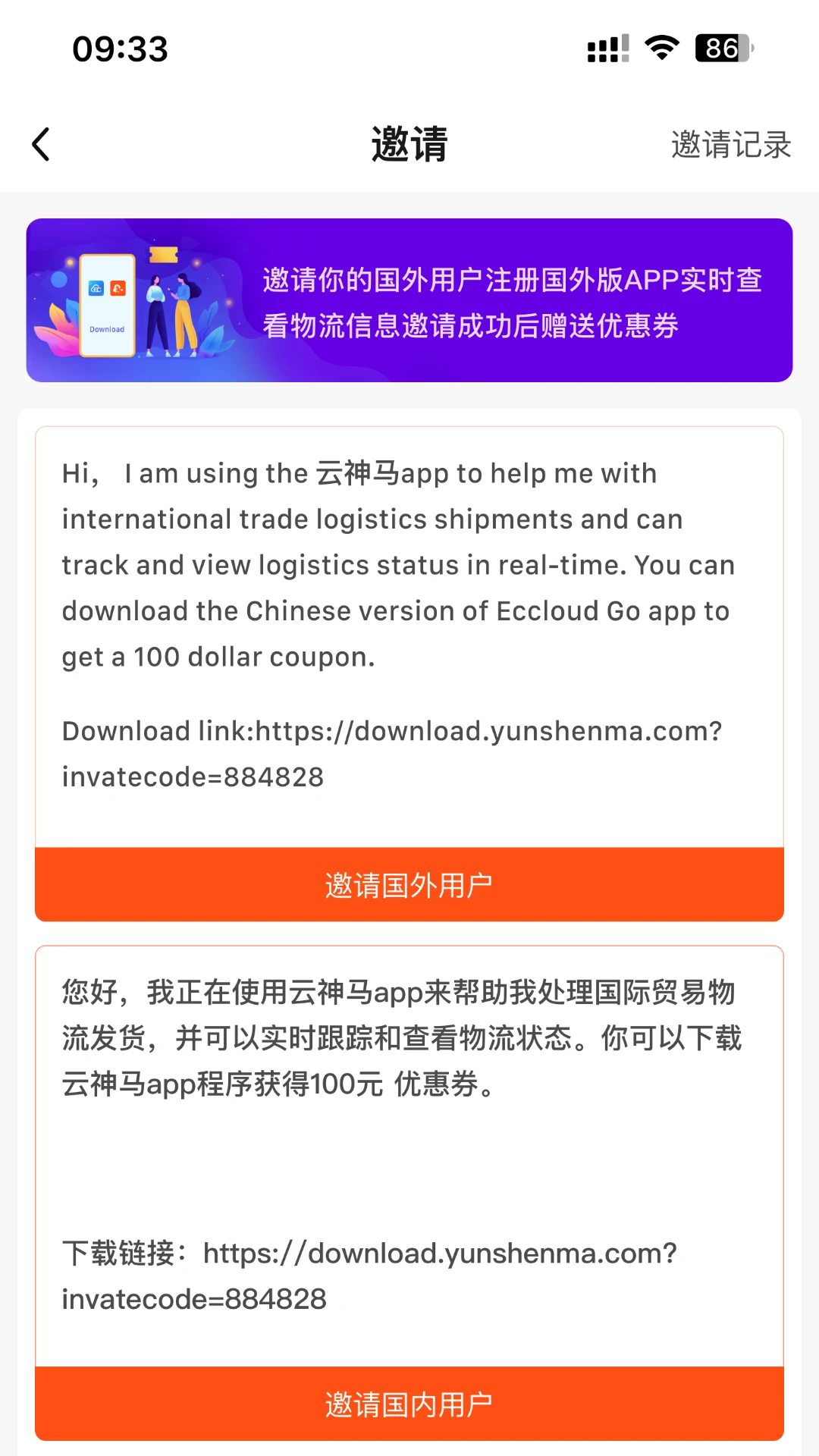Tap the Wi-Fi icon in the status bar
The width and height of the screenshot is (819, 1456).
pos(659,48)
